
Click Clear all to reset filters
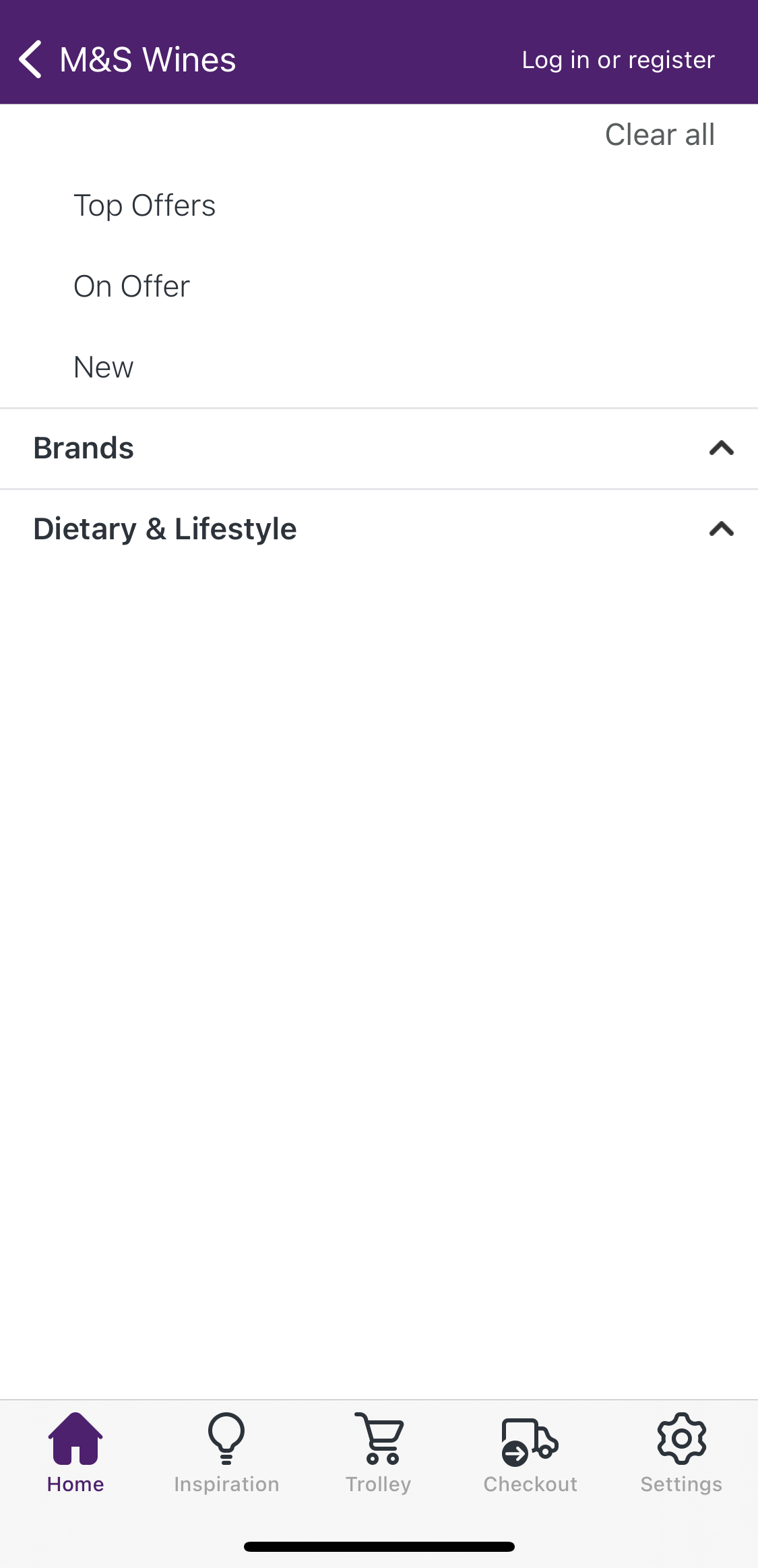point(660,134)
